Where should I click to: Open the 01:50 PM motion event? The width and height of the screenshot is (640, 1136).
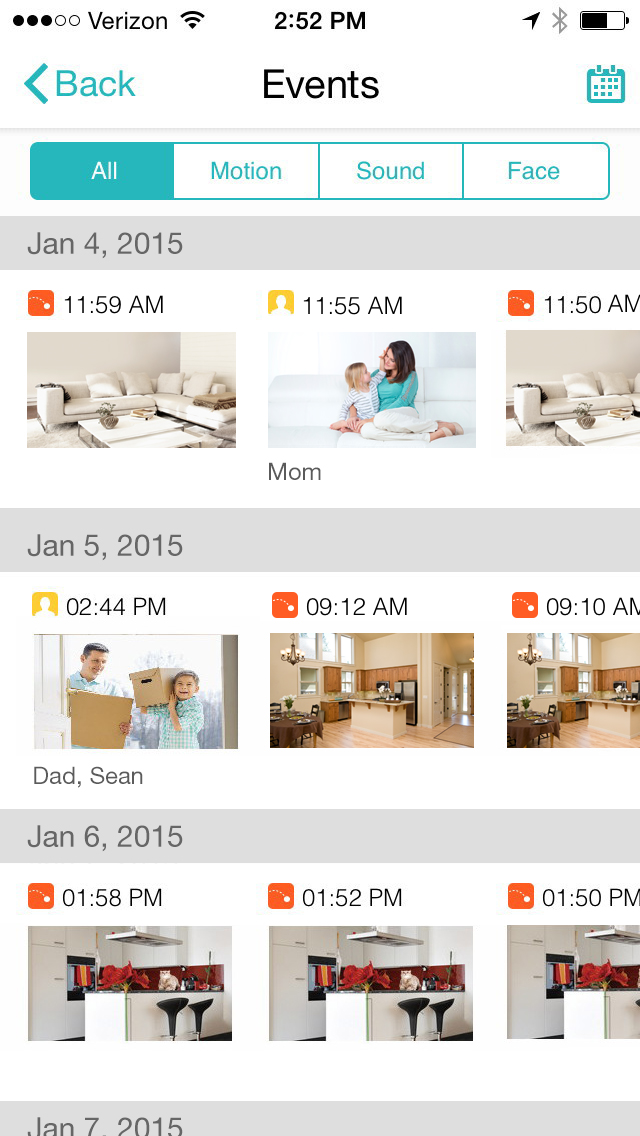pos(573,983)
